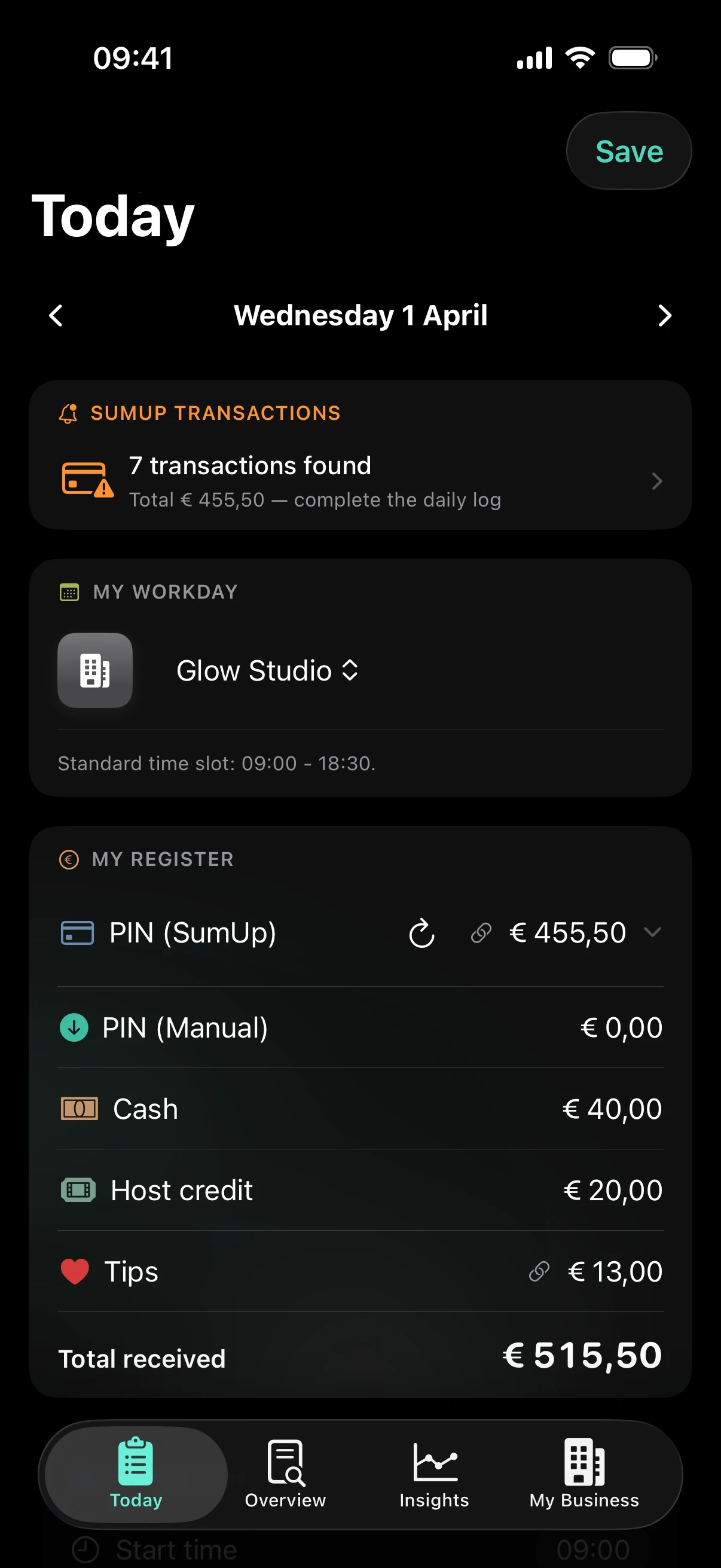721x1568 pixels.
Task: Click the refresh icon next to PIN (SumUp)
Action: [x=422, y=932]
